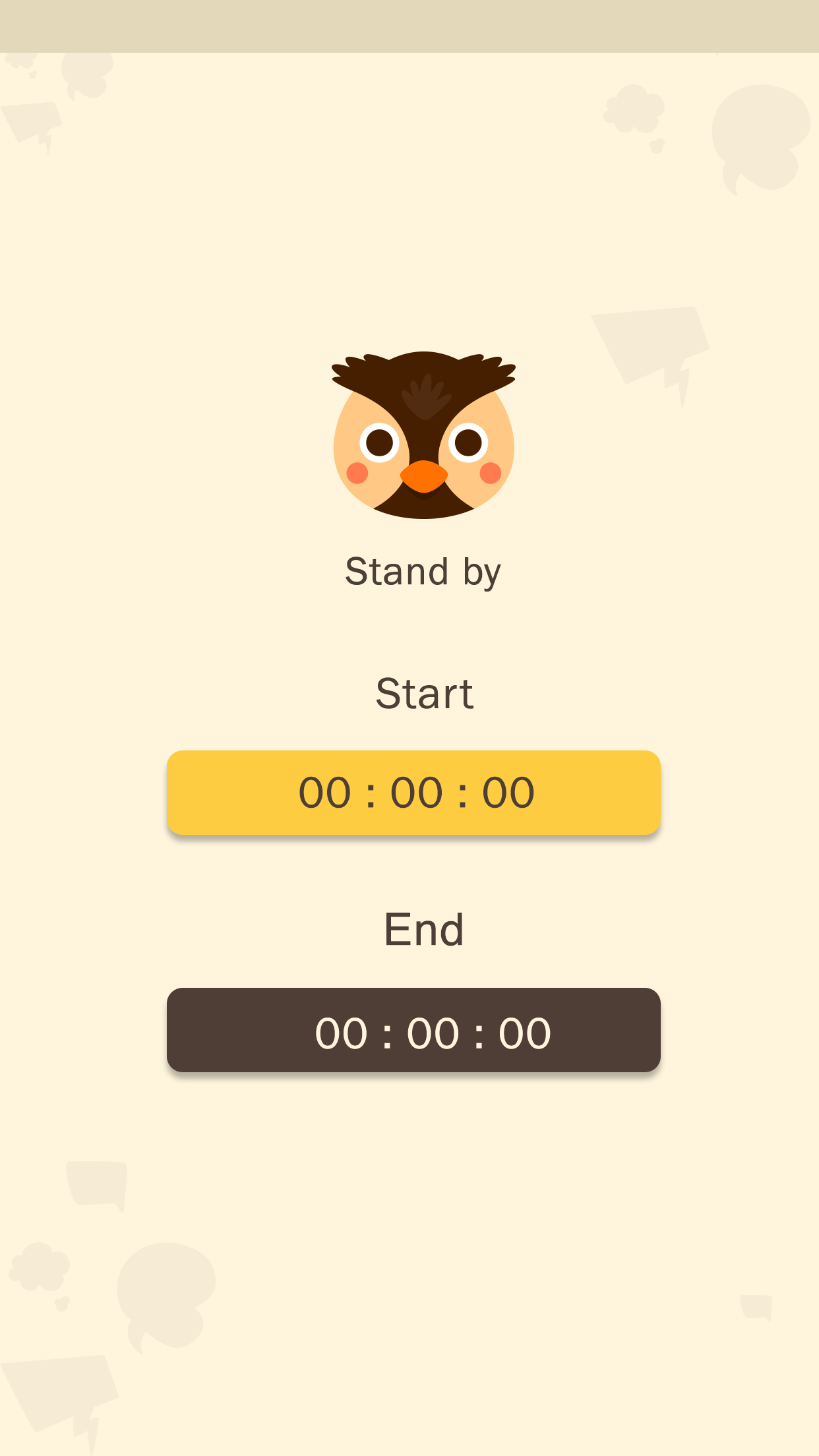Screen dimensions: 819x1456
Task: Set the End time on the dark button
Action: [413, 1029]
